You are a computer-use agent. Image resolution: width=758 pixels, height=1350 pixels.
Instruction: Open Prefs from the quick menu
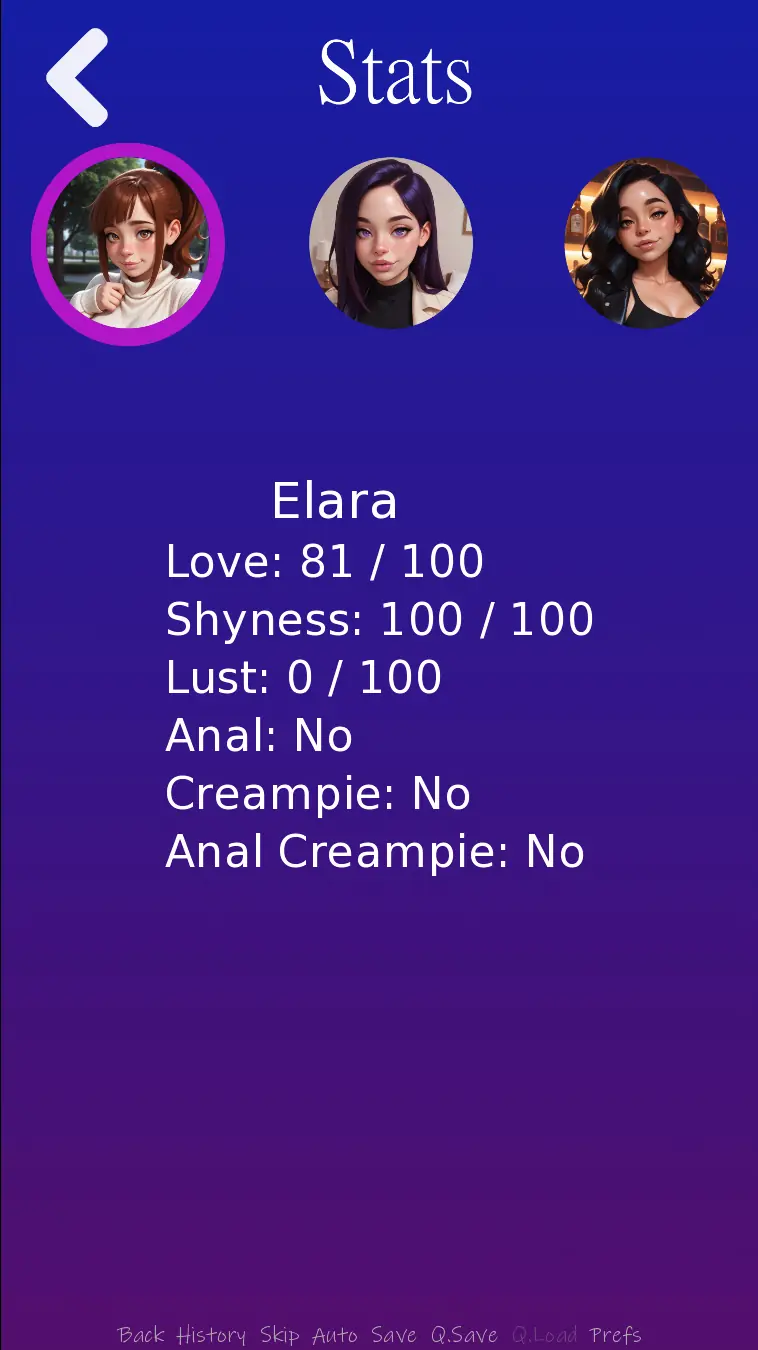(615, 1335)
